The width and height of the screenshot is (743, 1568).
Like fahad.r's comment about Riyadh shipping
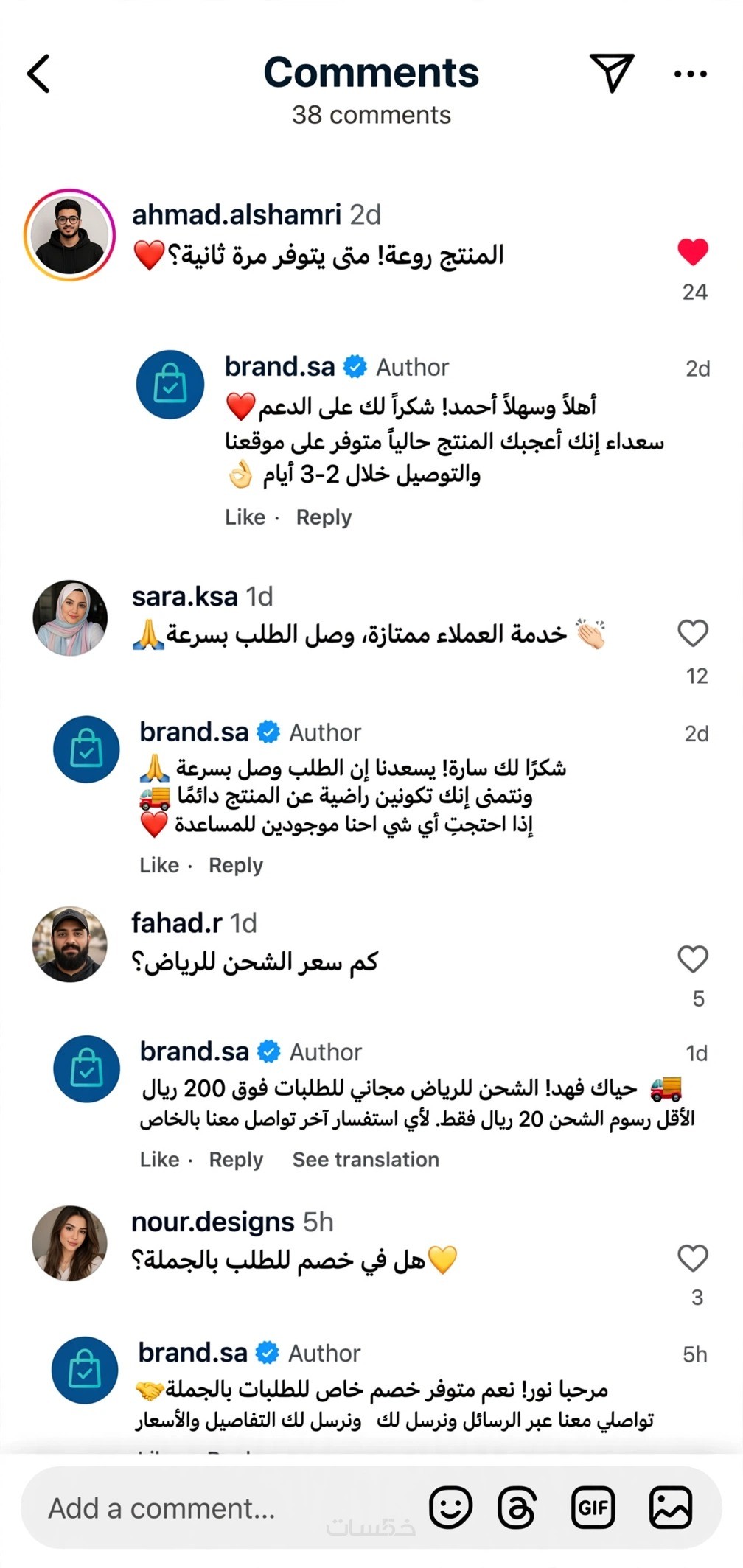[693, 959]
